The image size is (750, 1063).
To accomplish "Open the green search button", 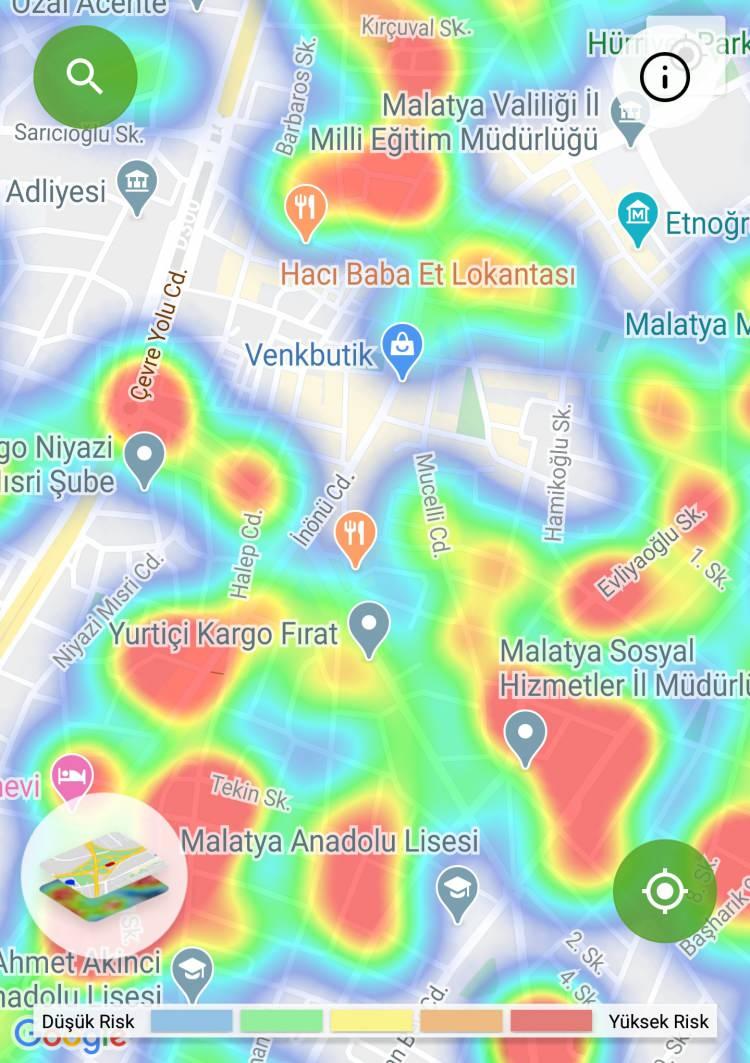I will (x=85, y=77).
